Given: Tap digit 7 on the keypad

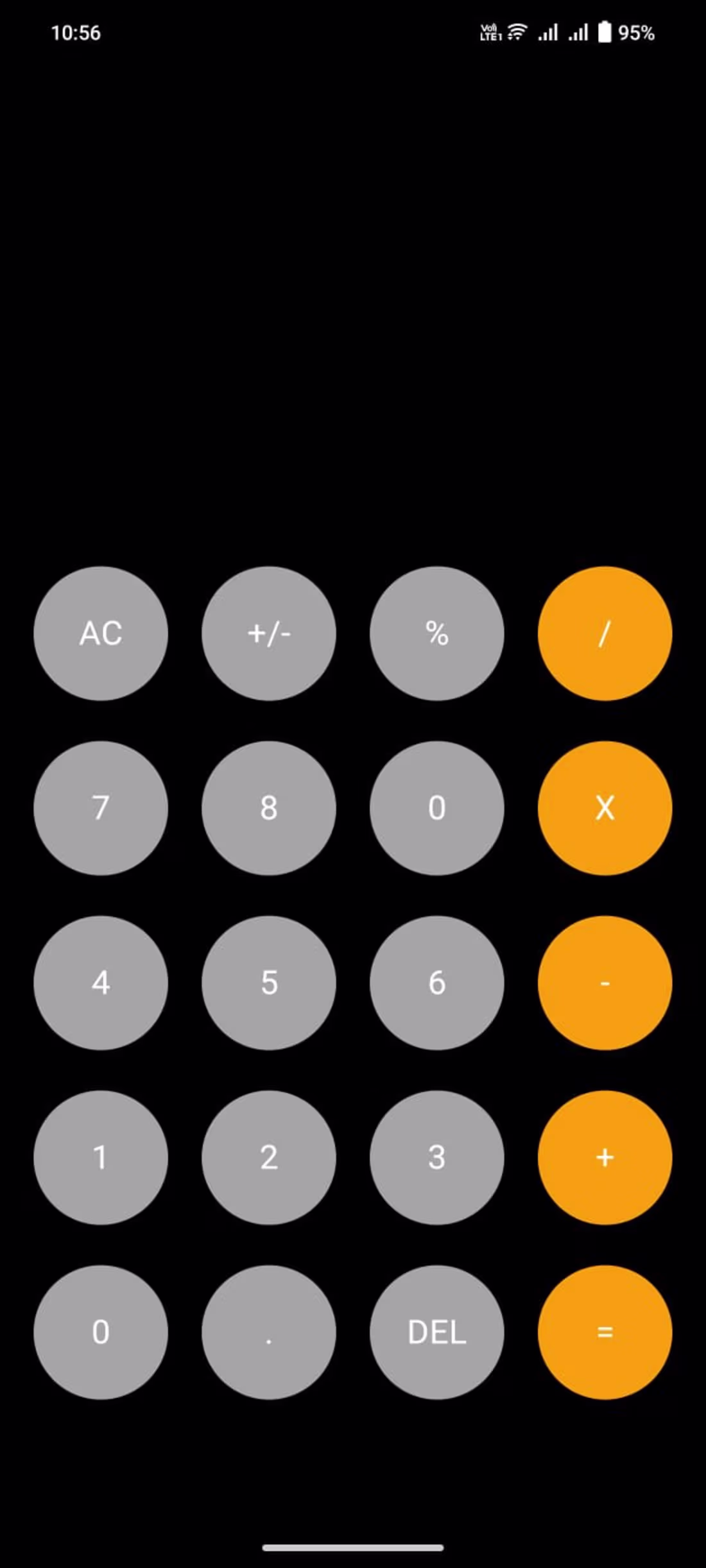Looking at the screenshot, I should (x=101, y=808).
